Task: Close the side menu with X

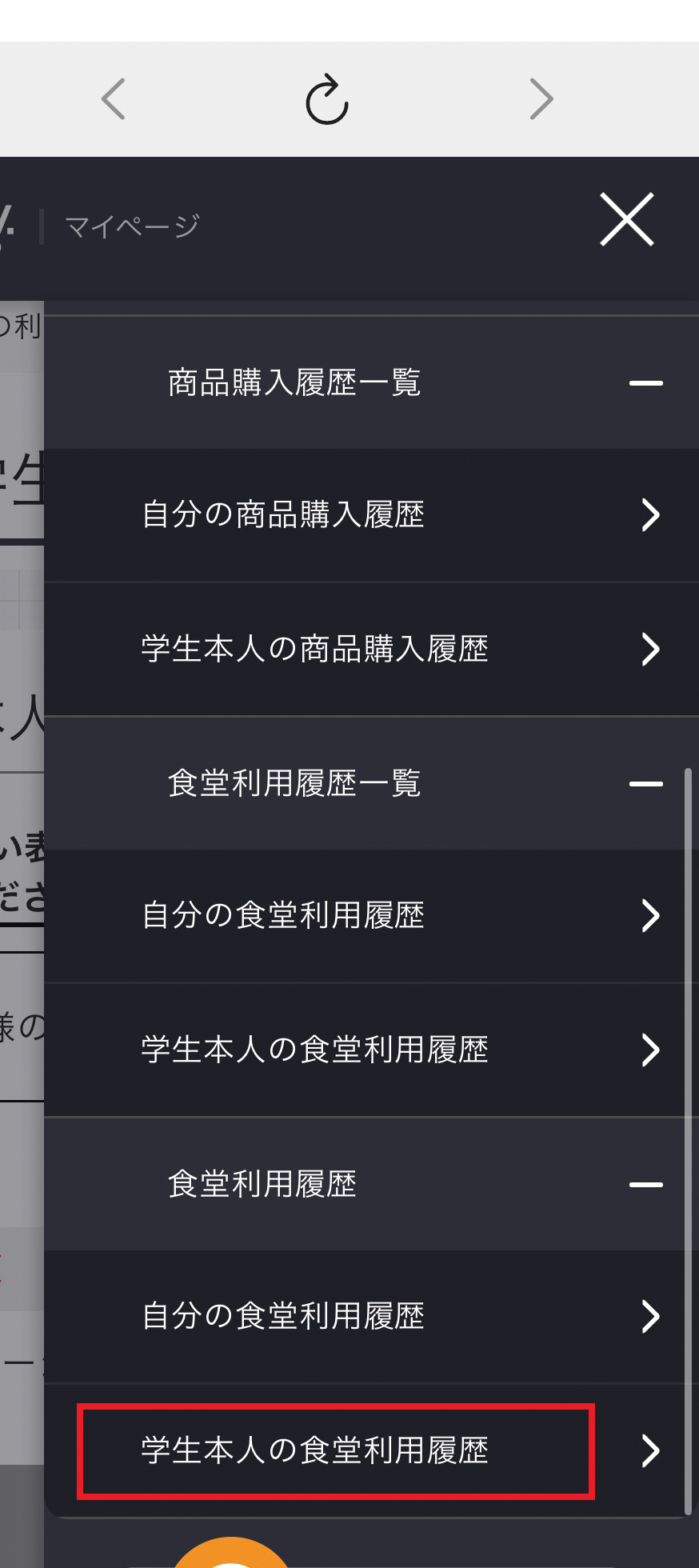Action: tap(627, 219)
